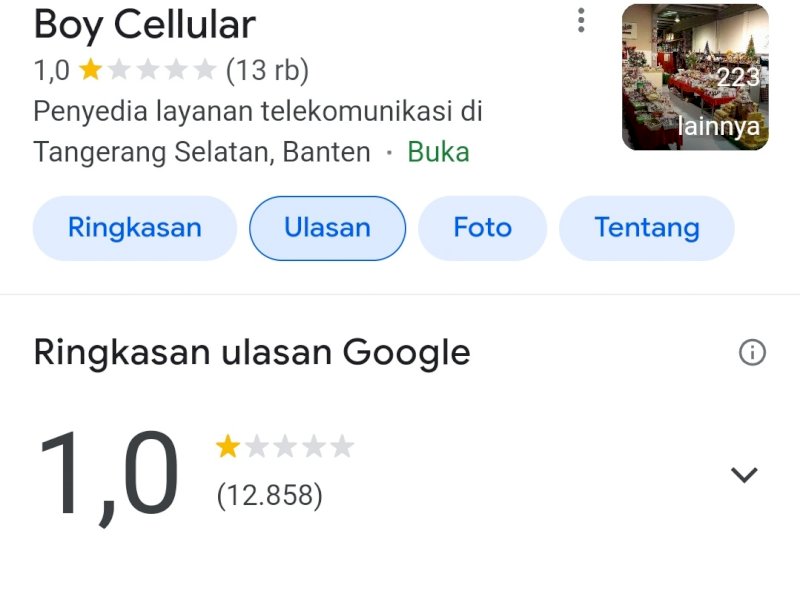Select the Ulasan tab
Screen dimensions: 800x600
coord(327,228)
